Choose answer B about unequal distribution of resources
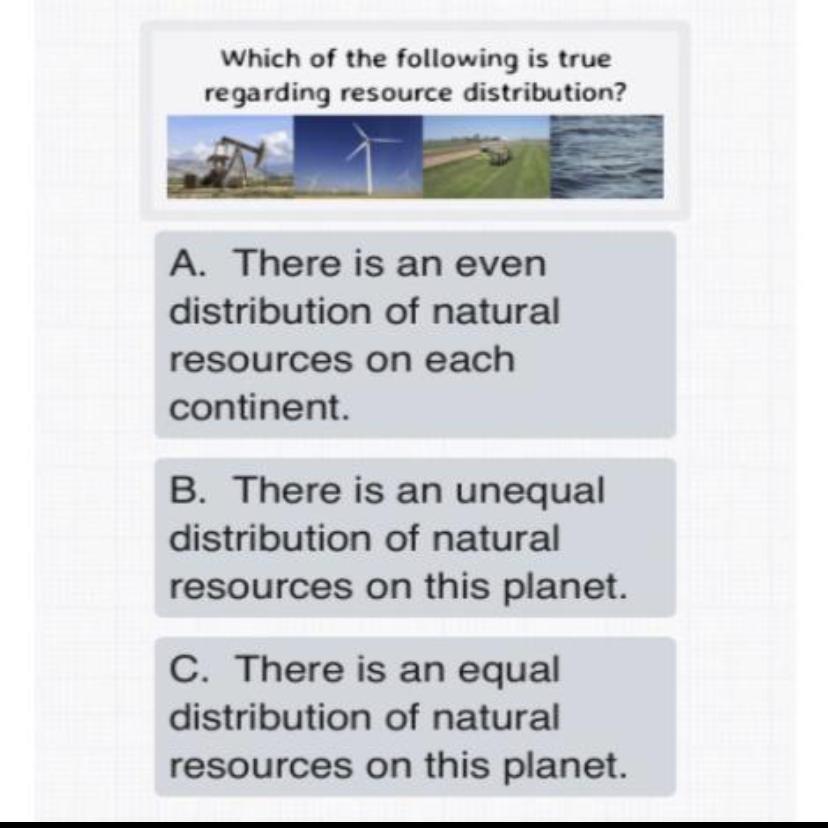This screenshot has width=828, height=828. pyautogui.click(x=414, y=538)
